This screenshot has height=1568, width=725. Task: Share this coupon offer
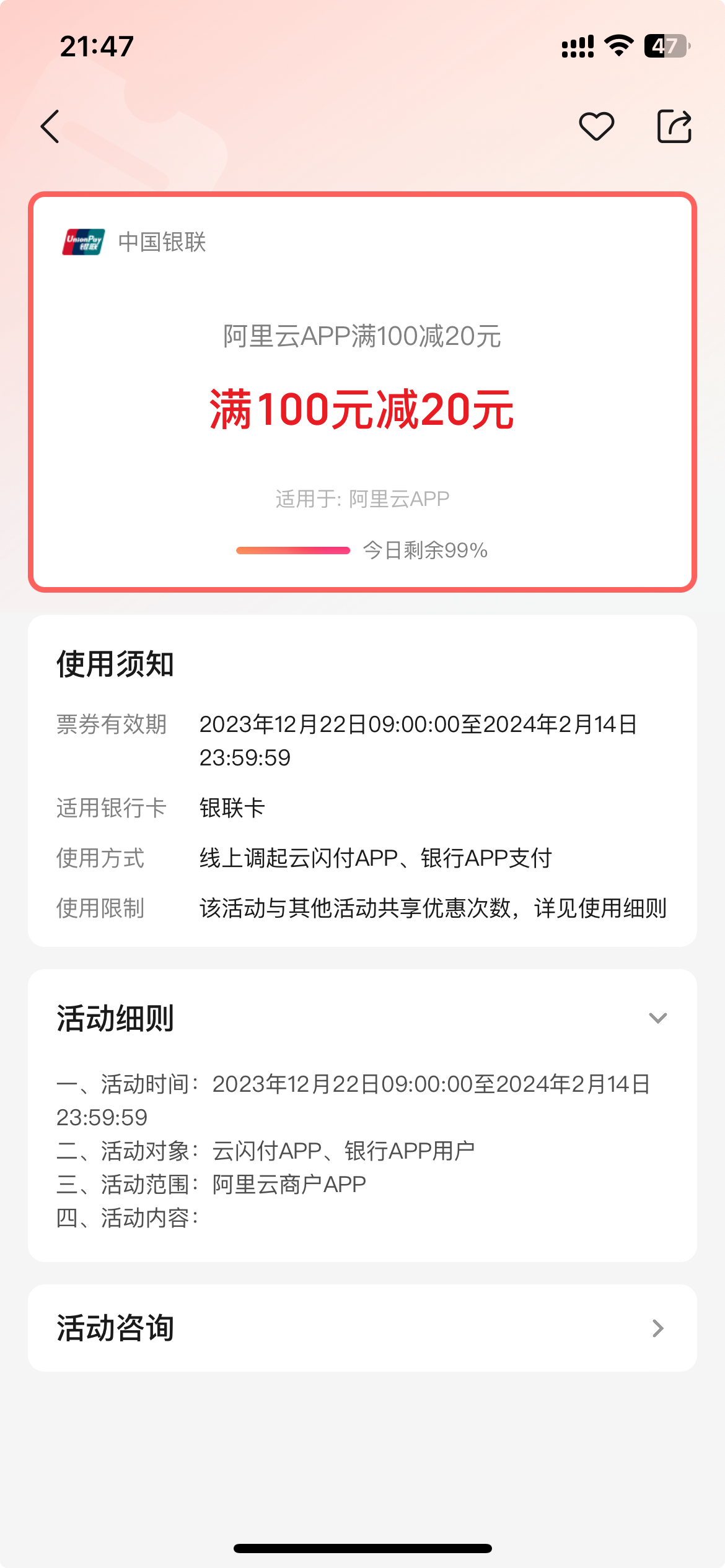pos(674,126)
